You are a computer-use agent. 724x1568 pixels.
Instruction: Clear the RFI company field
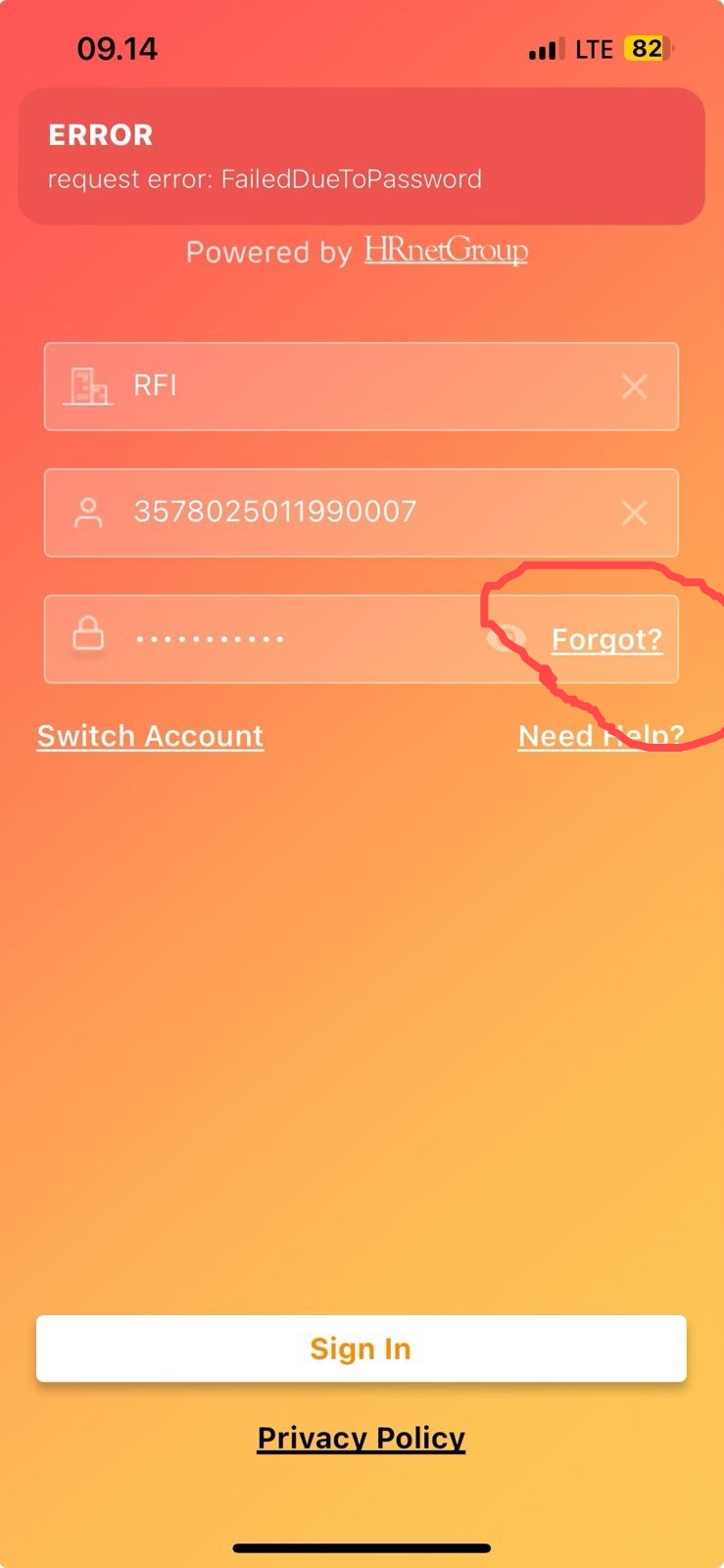pos(634,387)
